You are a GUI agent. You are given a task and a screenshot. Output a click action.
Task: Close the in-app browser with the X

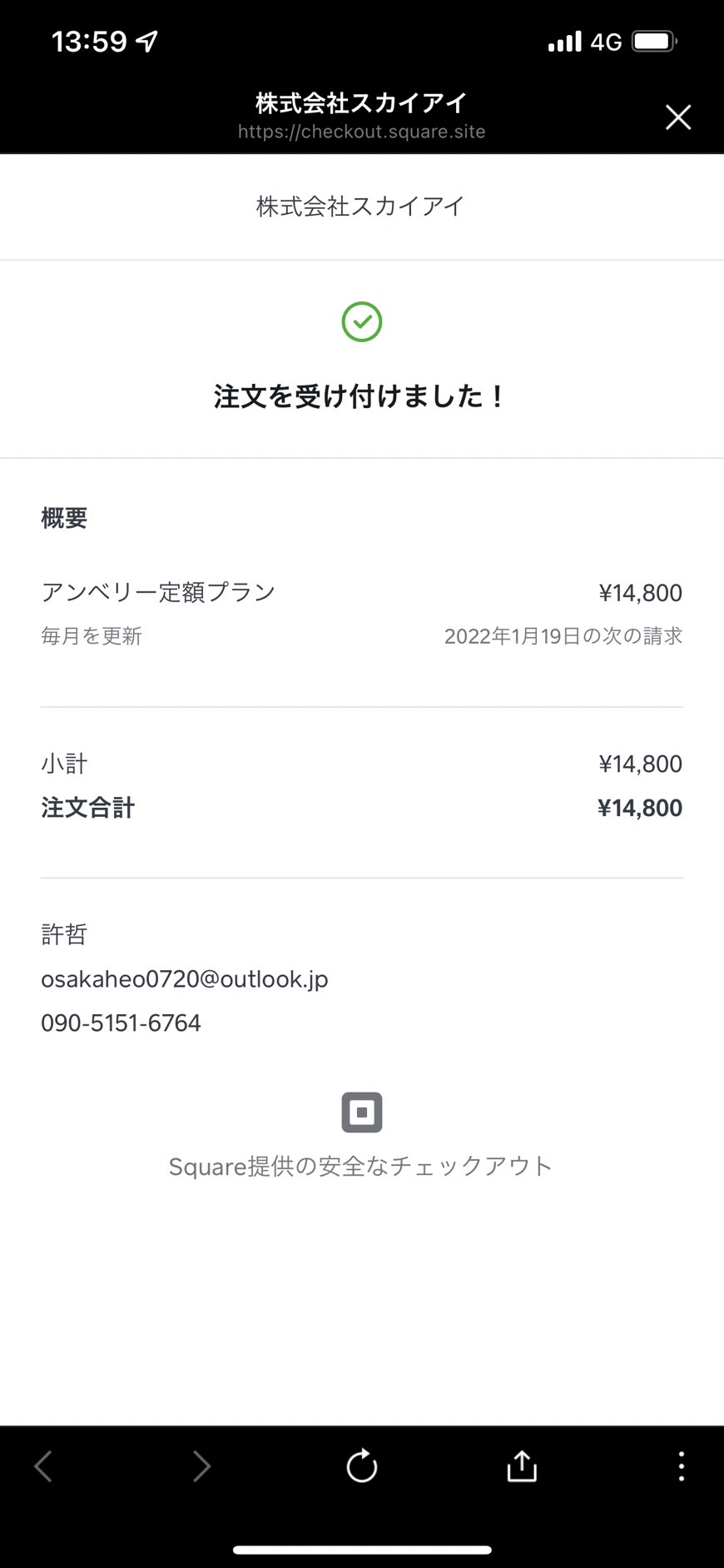pyautogui.click(x=678, y=117)
